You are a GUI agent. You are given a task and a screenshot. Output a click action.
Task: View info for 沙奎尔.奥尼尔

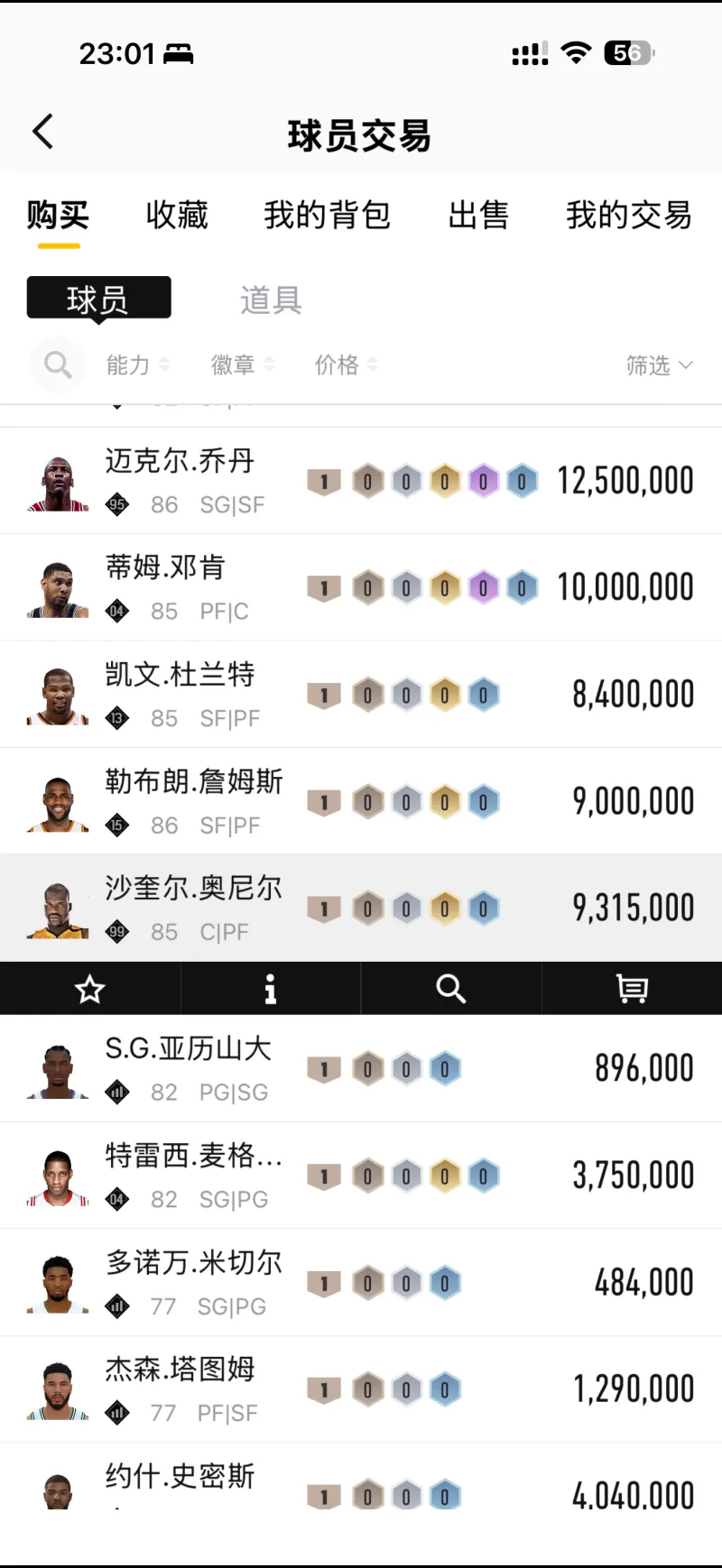click(270, 989)
